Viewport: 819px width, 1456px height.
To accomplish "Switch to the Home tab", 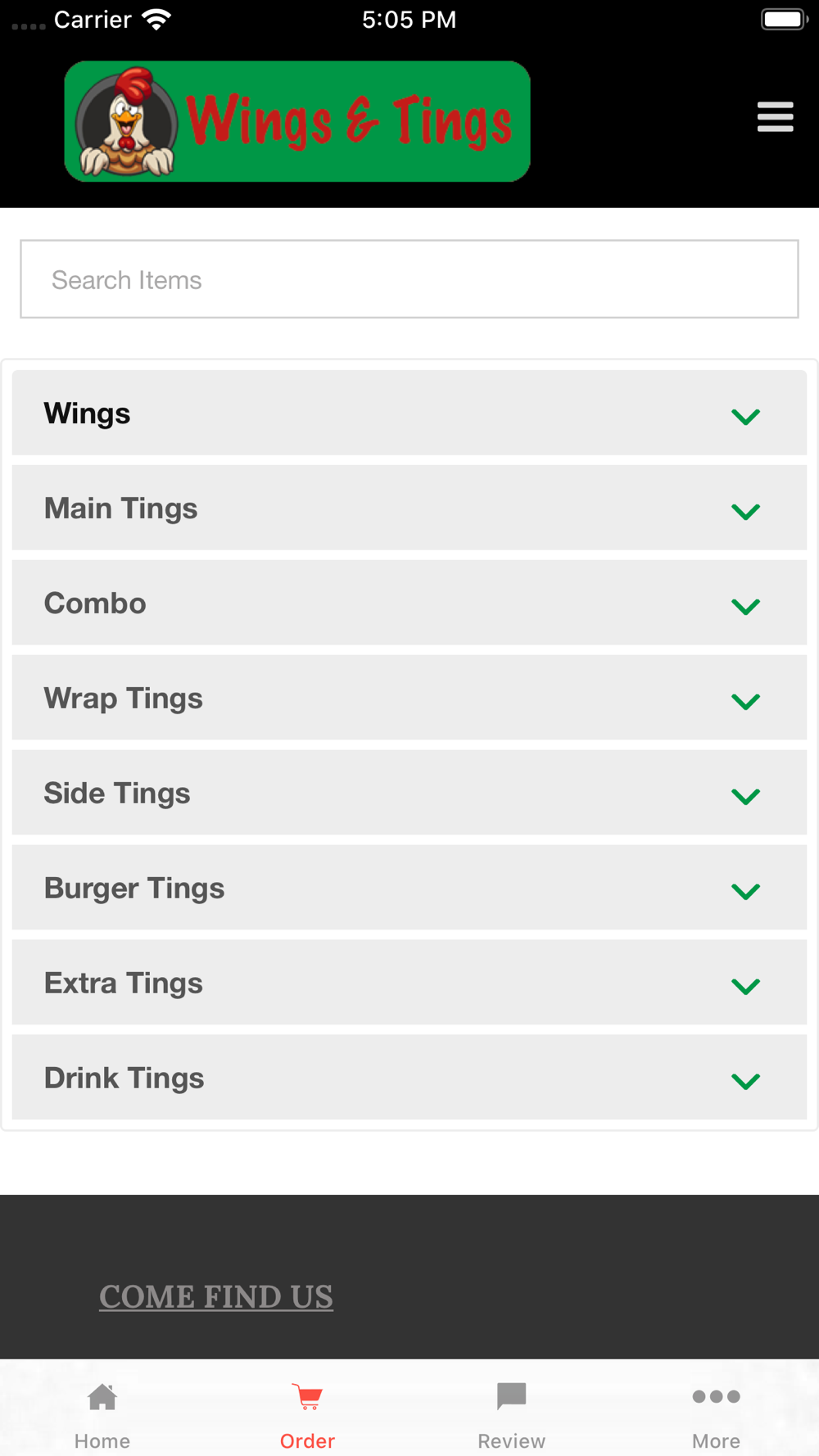I will [x=102, y=1415].
